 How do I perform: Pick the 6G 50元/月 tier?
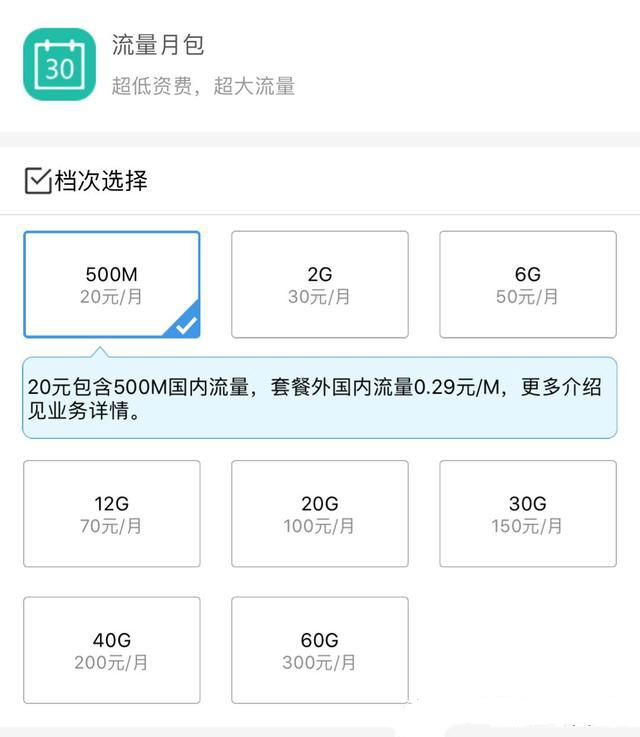pyautogui.click(x=528, y=285)
